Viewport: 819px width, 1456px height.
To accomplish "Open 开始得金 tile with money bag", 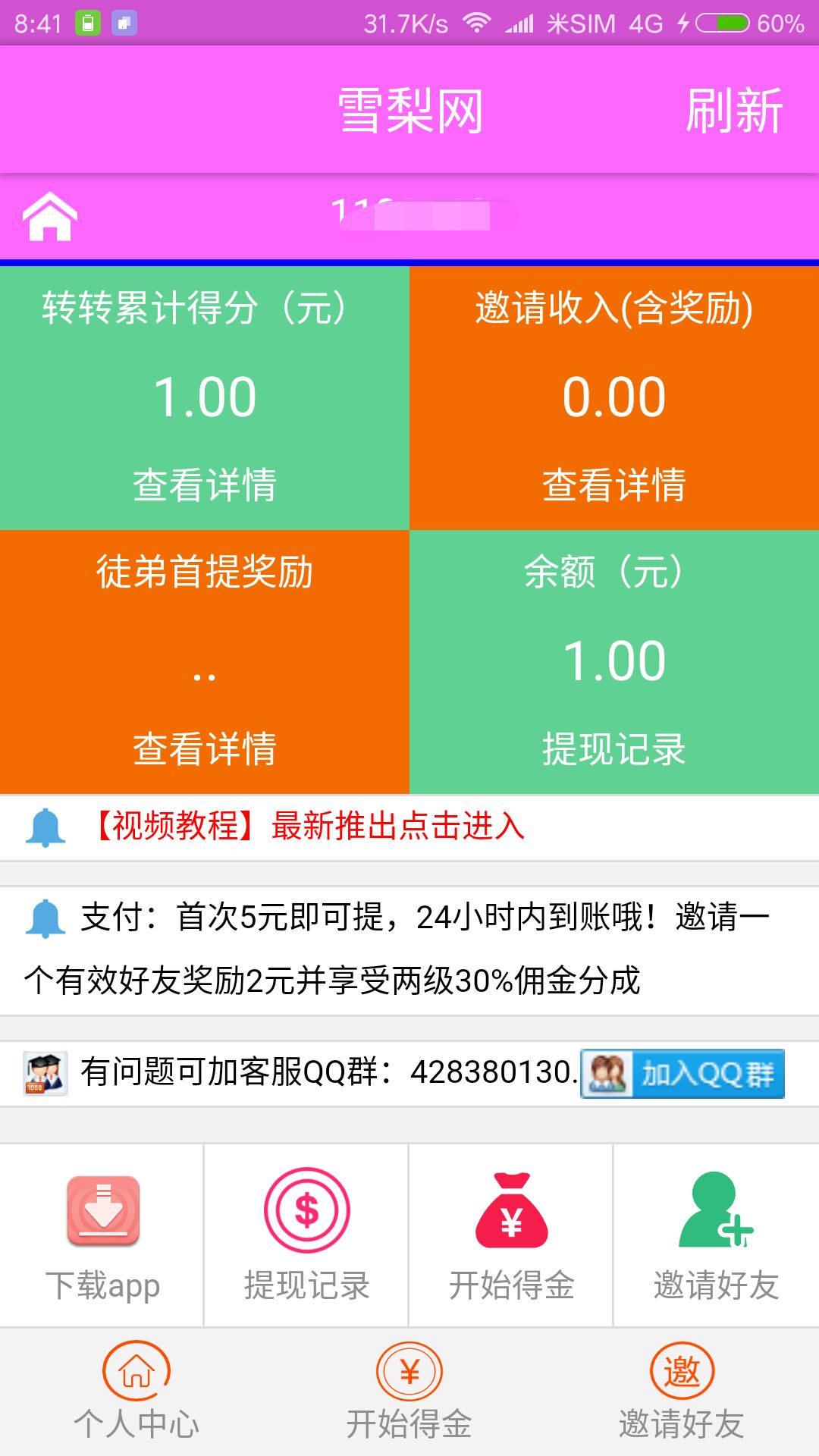I will pyautogui.click(x=511, y=1236).
